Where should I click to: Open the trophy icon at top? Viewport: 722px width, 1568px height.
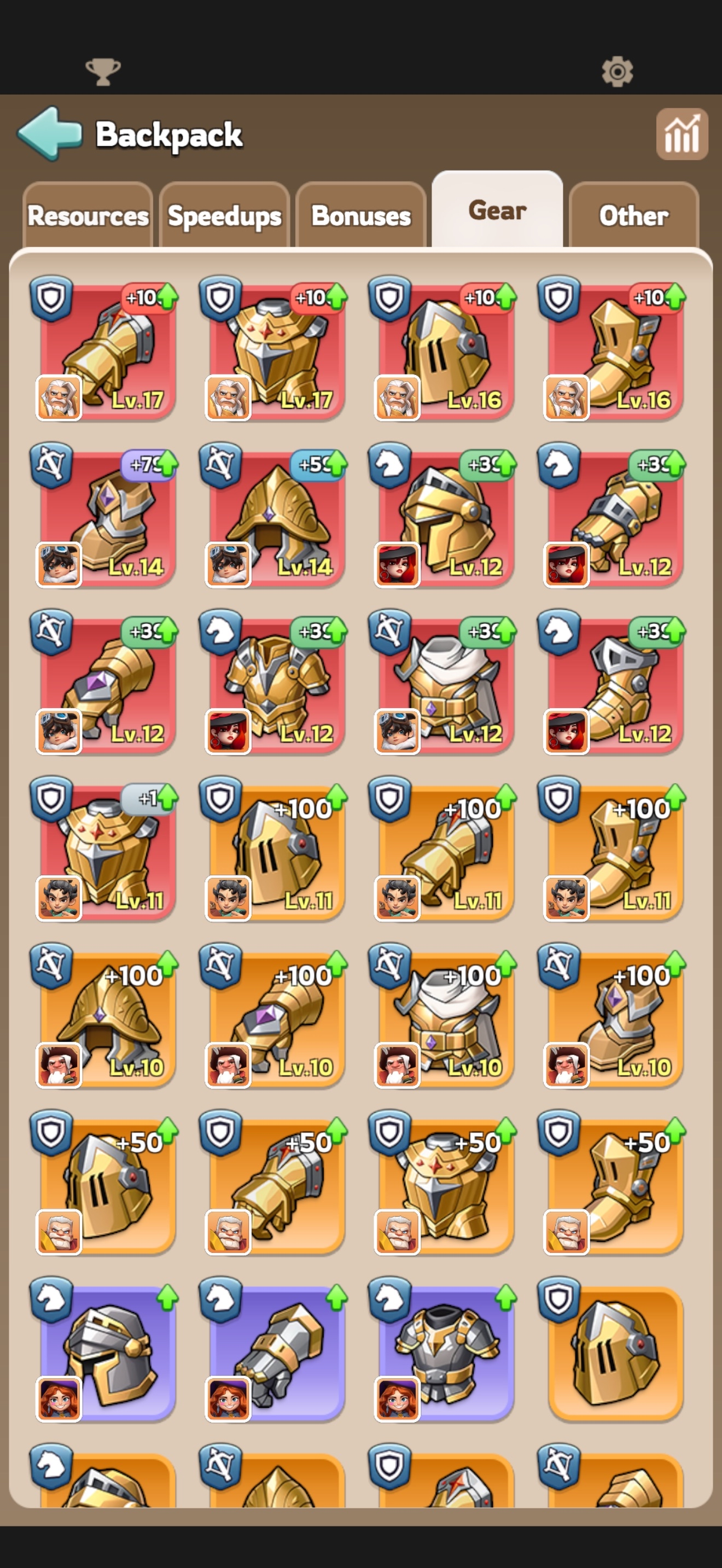point(103,72)
